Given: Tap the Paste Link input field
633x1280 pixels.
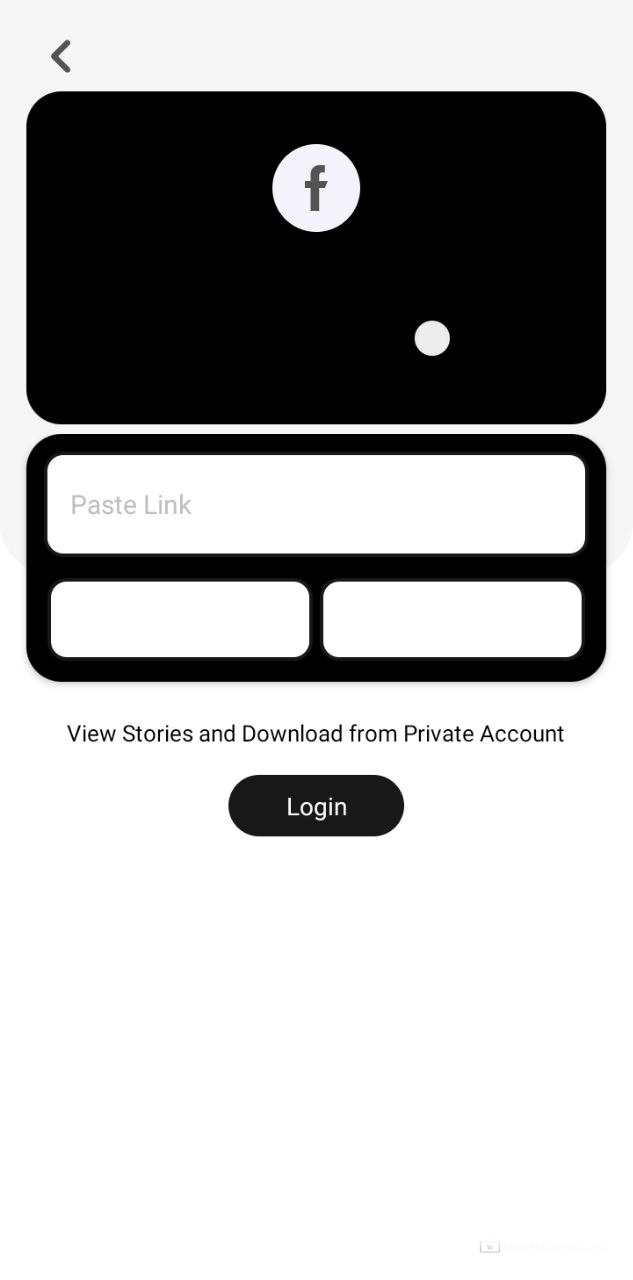Looking at the screenshot, I should pyautogui.click(x=316, y=505).
